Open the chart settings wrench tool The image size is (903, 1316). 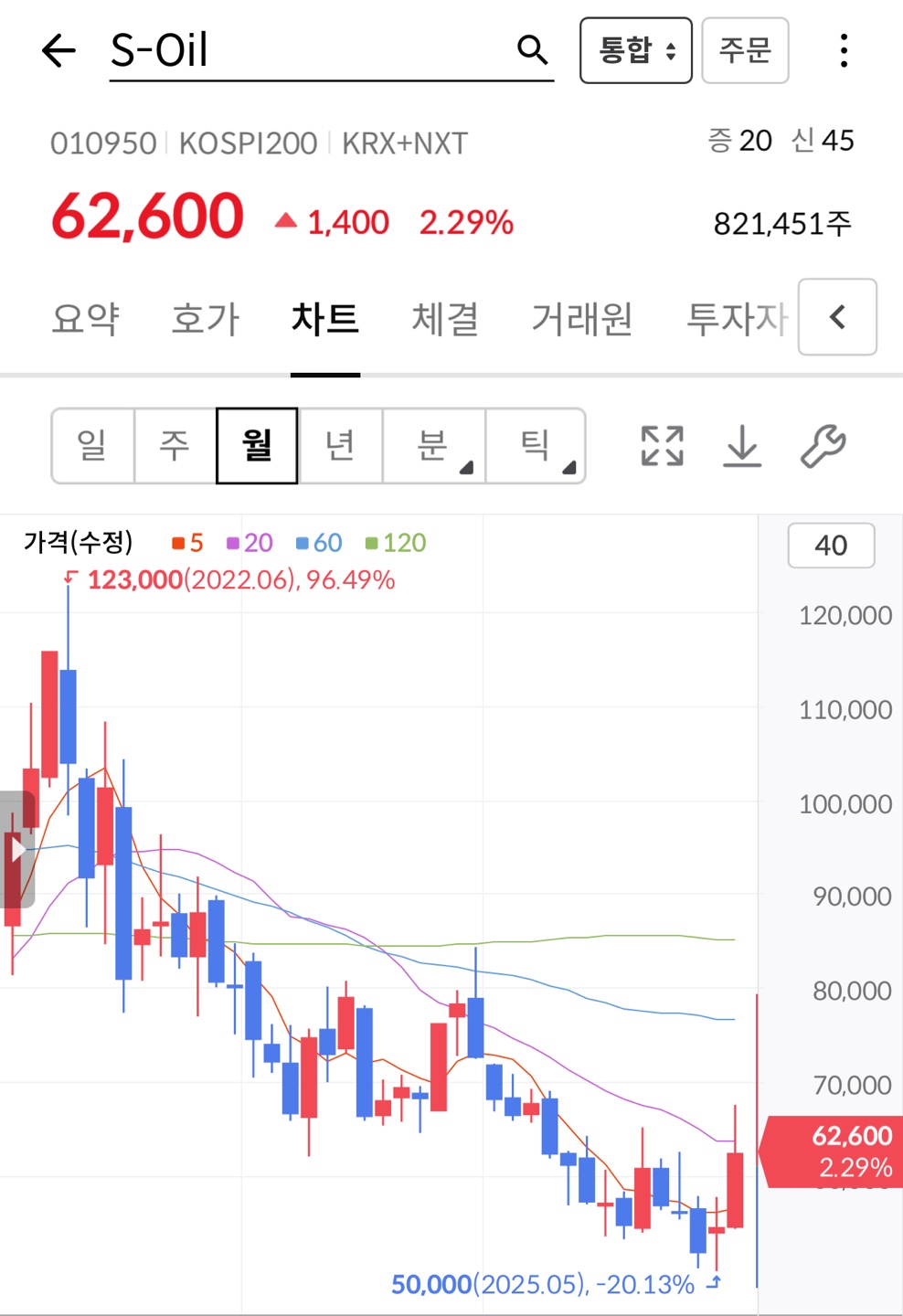click(824, 445)
